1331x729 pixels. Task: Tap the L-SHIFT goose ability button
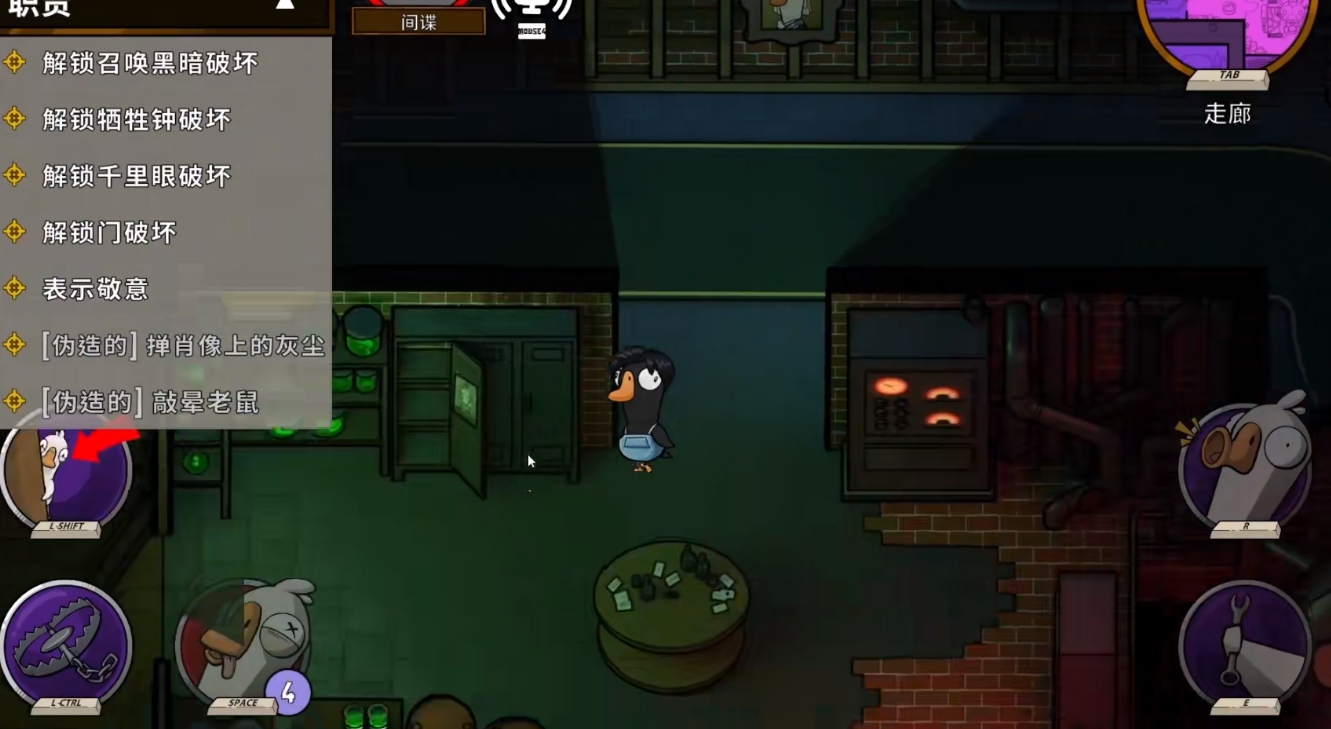tap(66, 468)
